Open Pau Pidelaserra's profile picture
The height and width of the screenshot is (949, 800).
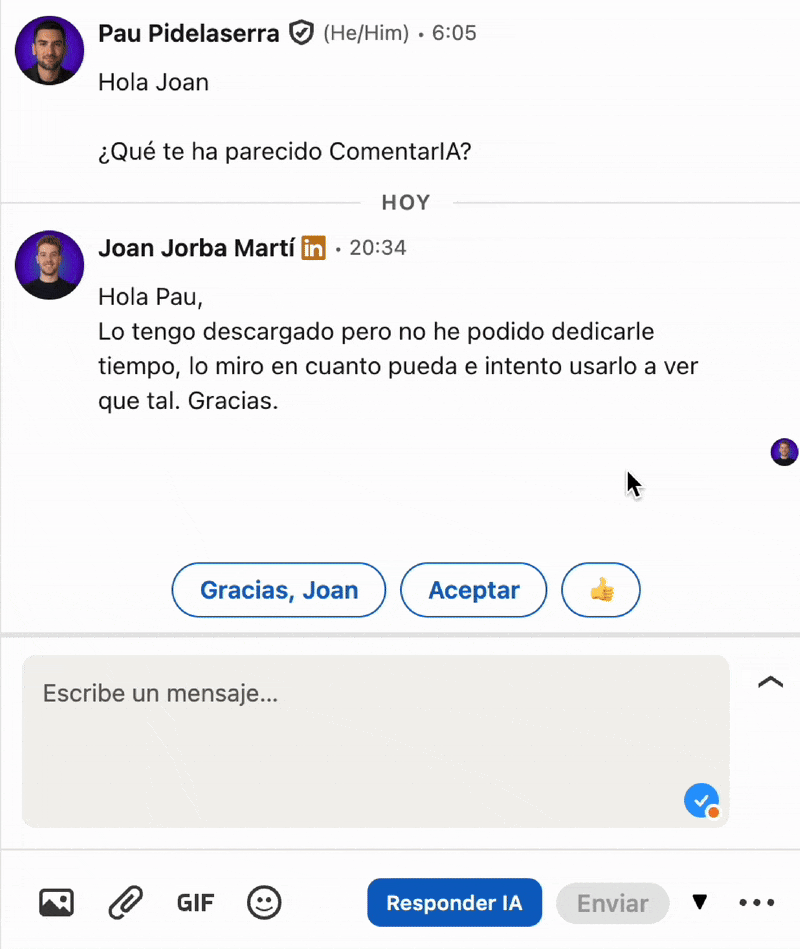(49, 50)
